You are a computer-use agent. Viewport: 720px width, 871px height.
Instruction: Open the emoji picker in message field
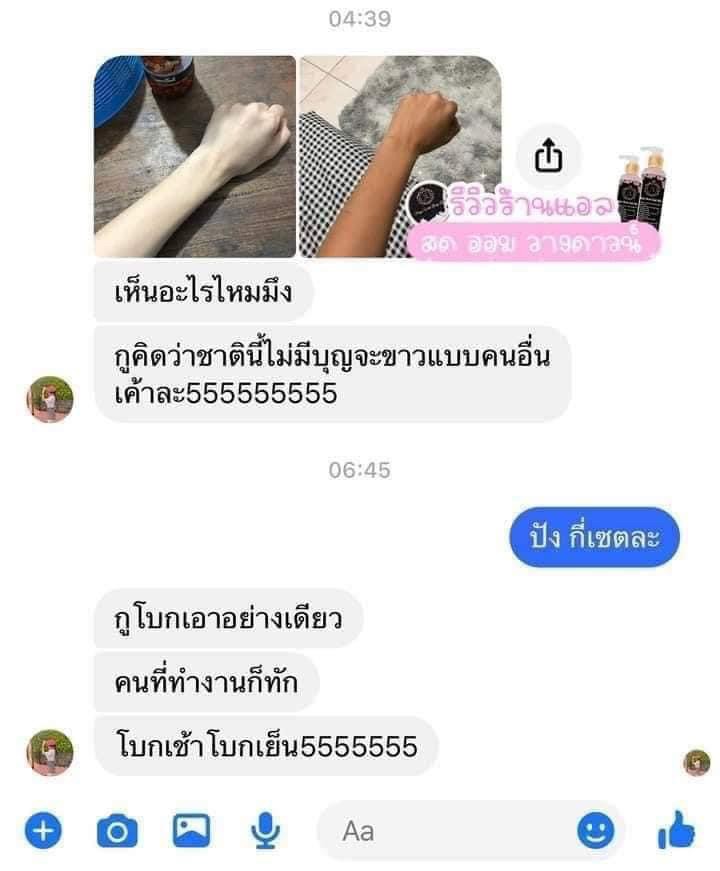pos(594,830)
